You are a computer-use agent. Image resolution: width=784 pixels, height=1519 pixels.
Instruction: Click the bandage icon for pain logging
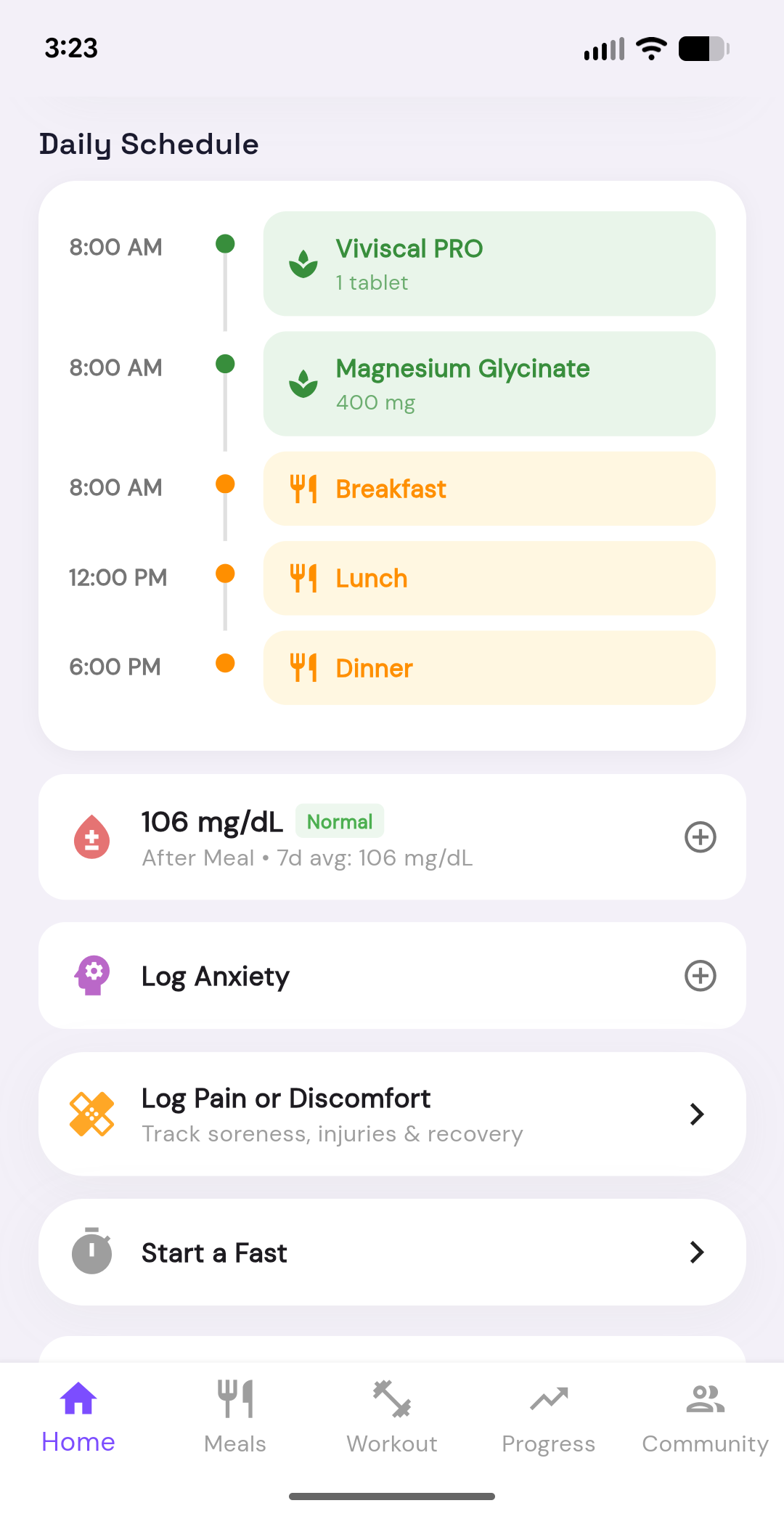coord(91,1114)
